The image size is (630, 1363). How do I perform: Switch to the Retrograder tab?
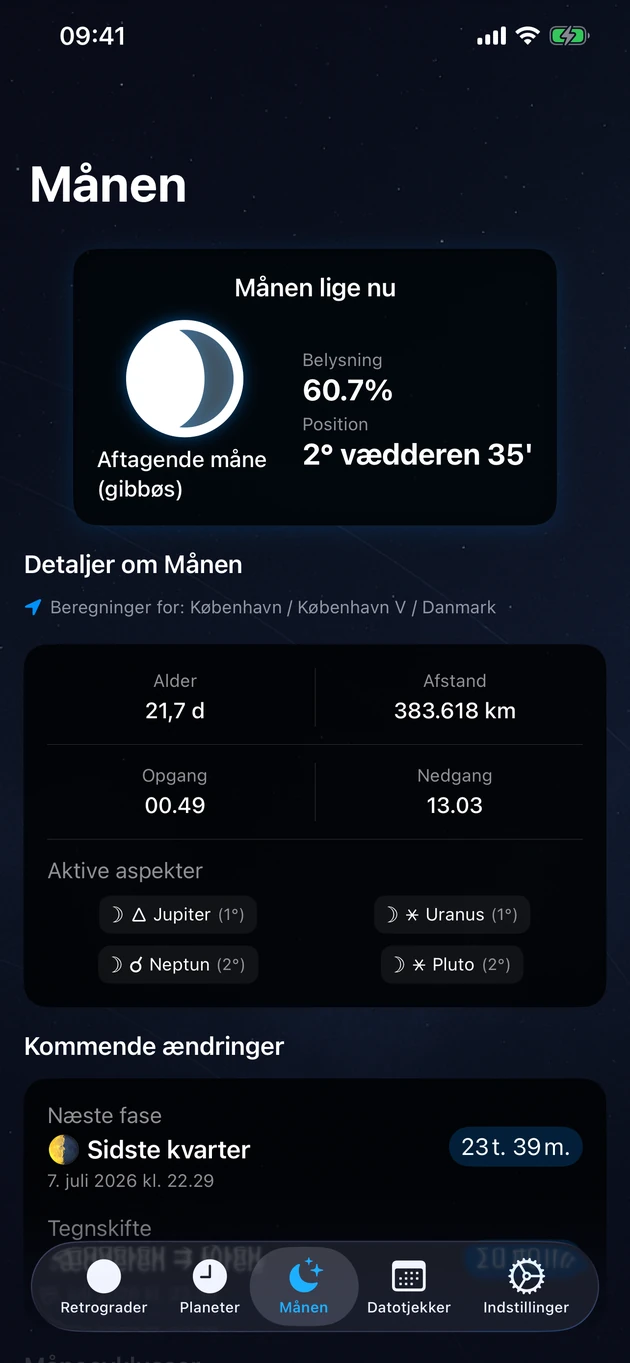(104, 1287)
